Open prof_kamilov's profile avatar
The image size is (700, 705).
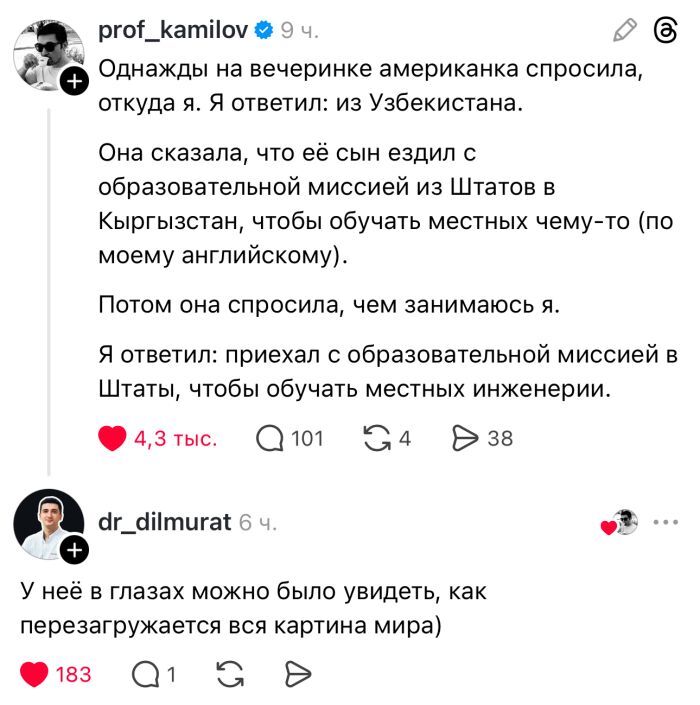pos(48,50)
